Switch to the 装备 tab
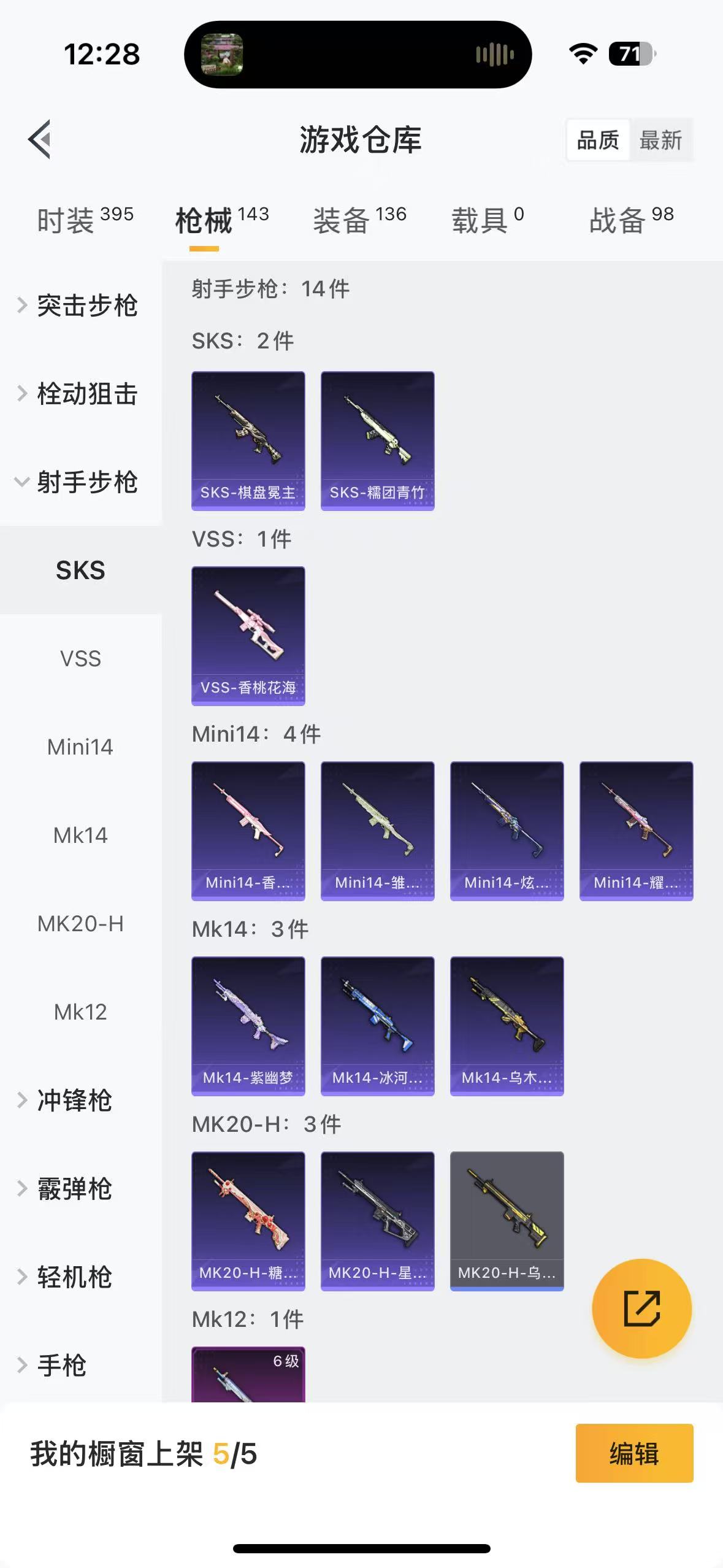The height and width of the screenshot is (1568, 723). click(359, 220)
